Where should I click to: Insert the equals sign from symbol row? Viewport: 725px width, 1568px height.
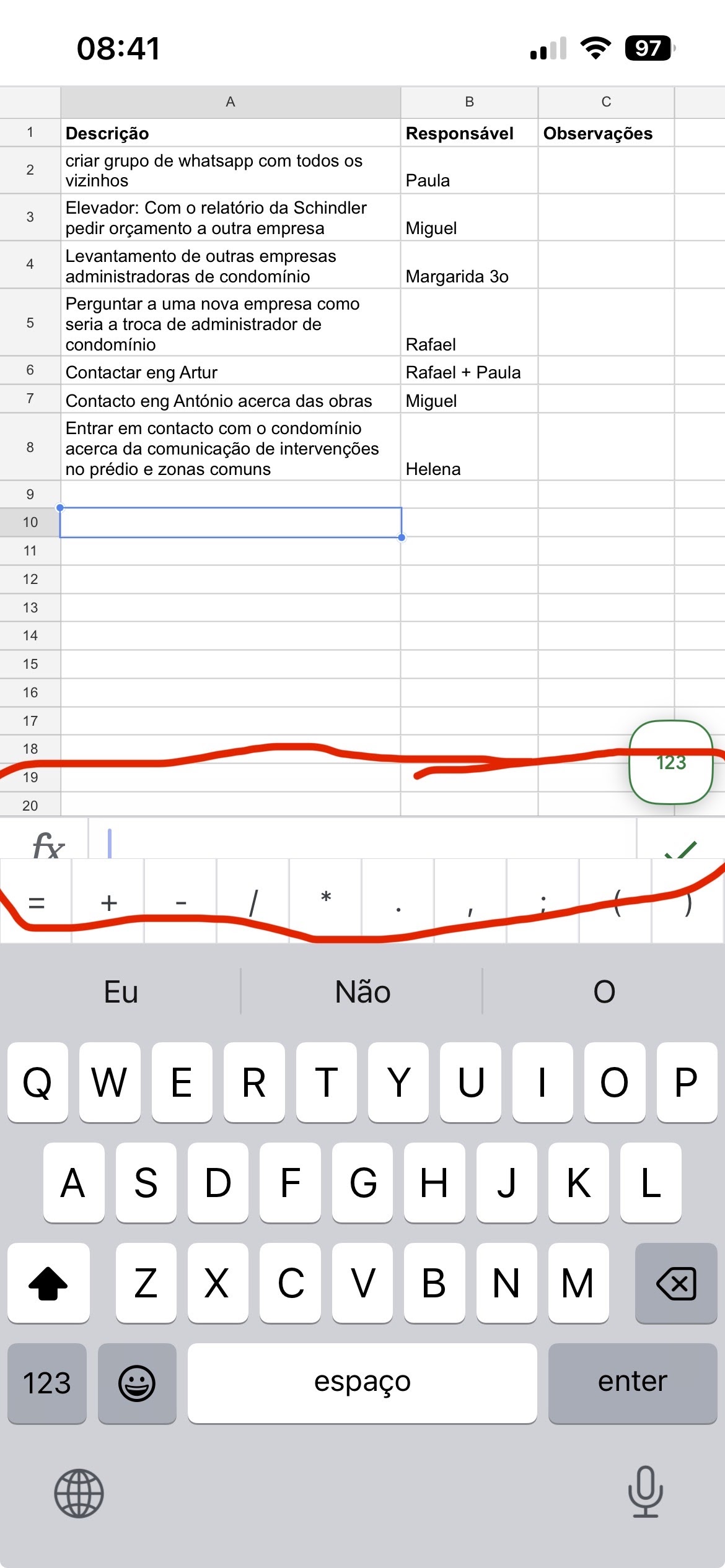click(36, 902)
